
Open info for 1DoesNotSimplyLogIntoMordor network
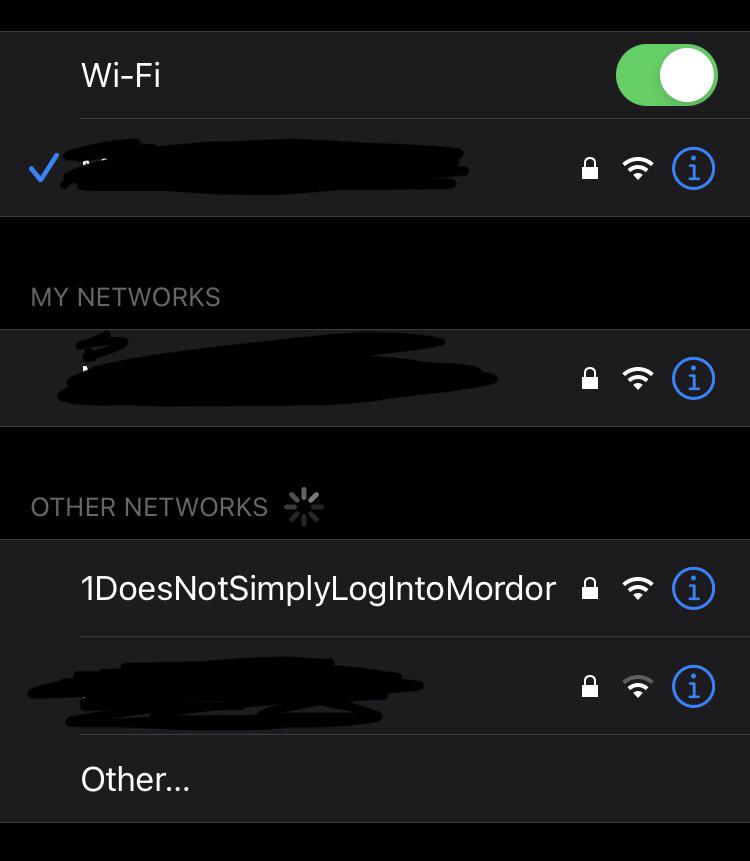pyautogui.click(x=693, y=589)
